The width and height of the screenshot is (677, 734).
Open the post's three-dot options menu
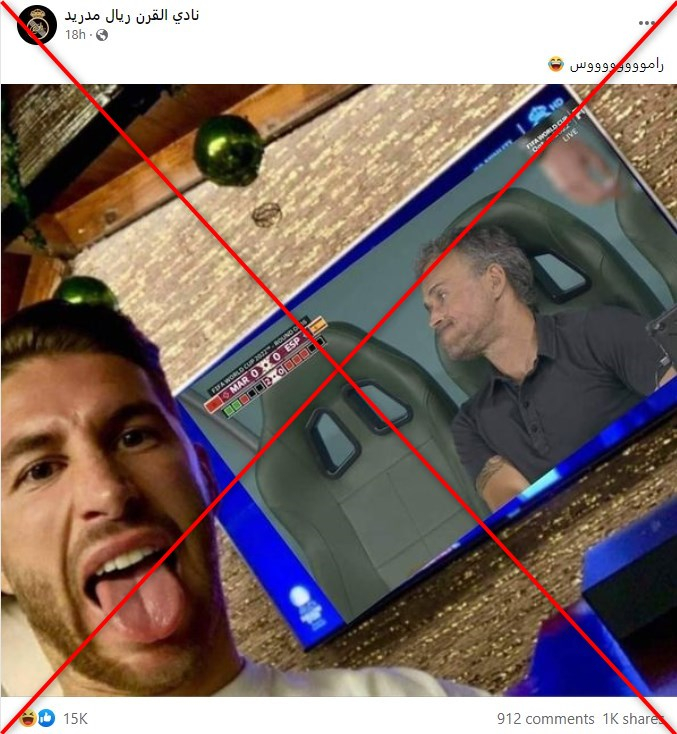click(650, 25)
